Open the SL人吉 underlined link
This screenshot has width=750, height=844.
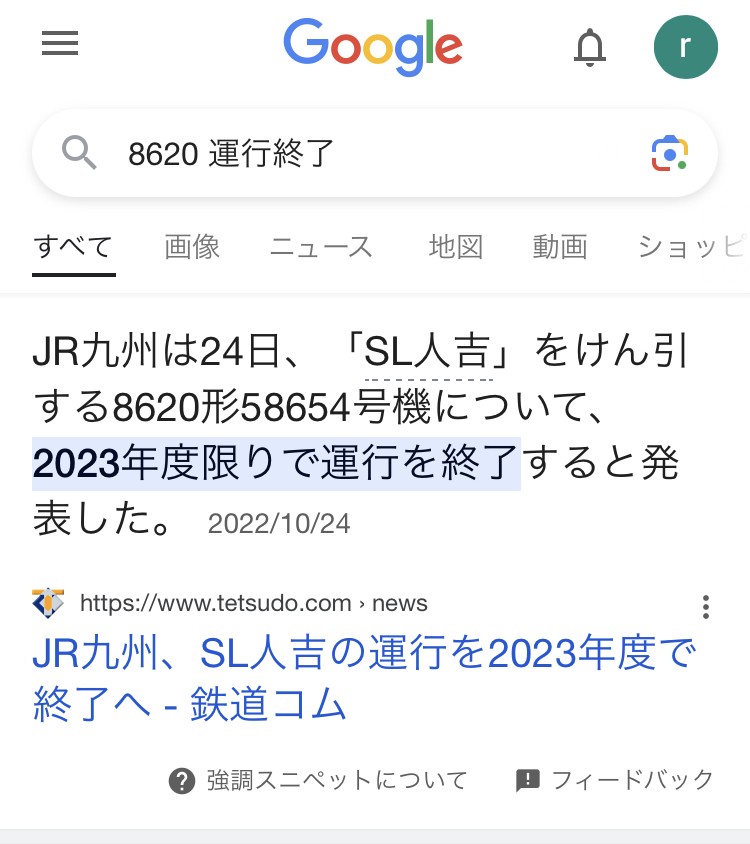tap(429, 352)
